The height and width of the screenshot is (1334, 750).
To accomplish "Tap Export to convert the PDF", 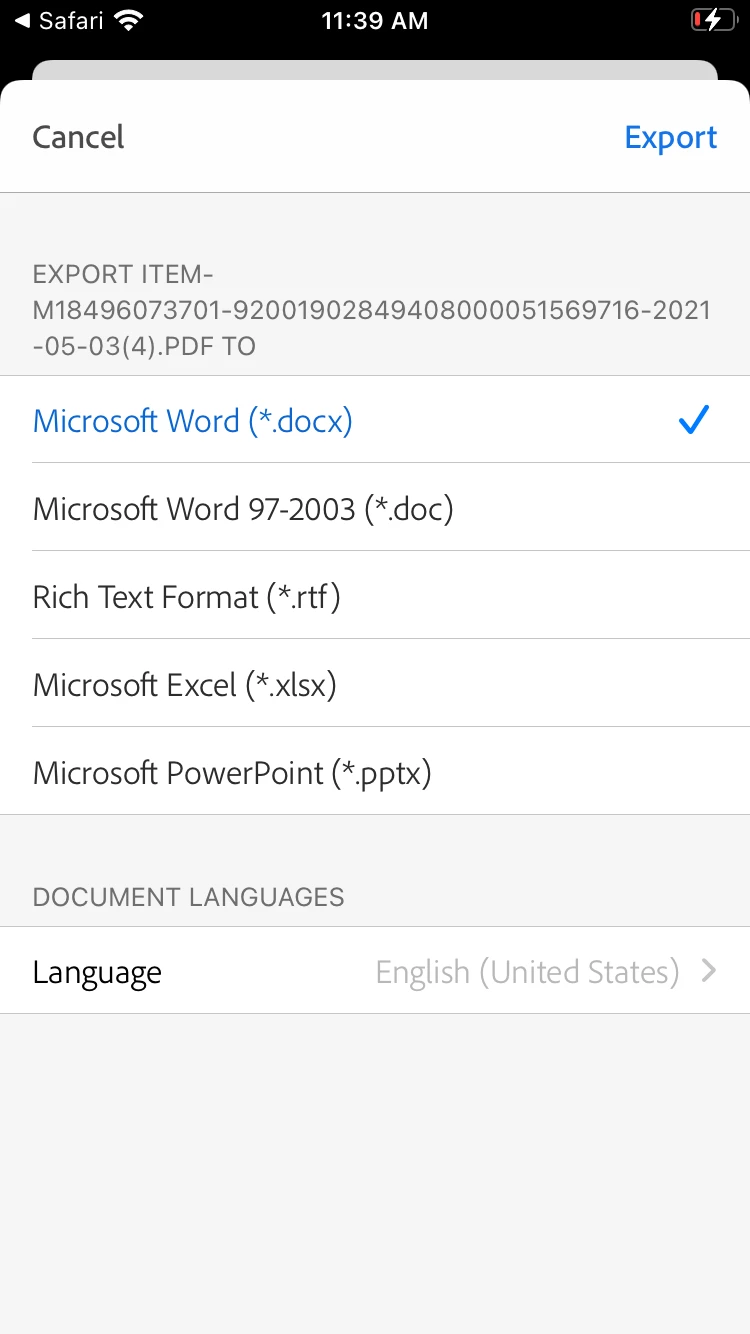I will [x=670, y=137].
